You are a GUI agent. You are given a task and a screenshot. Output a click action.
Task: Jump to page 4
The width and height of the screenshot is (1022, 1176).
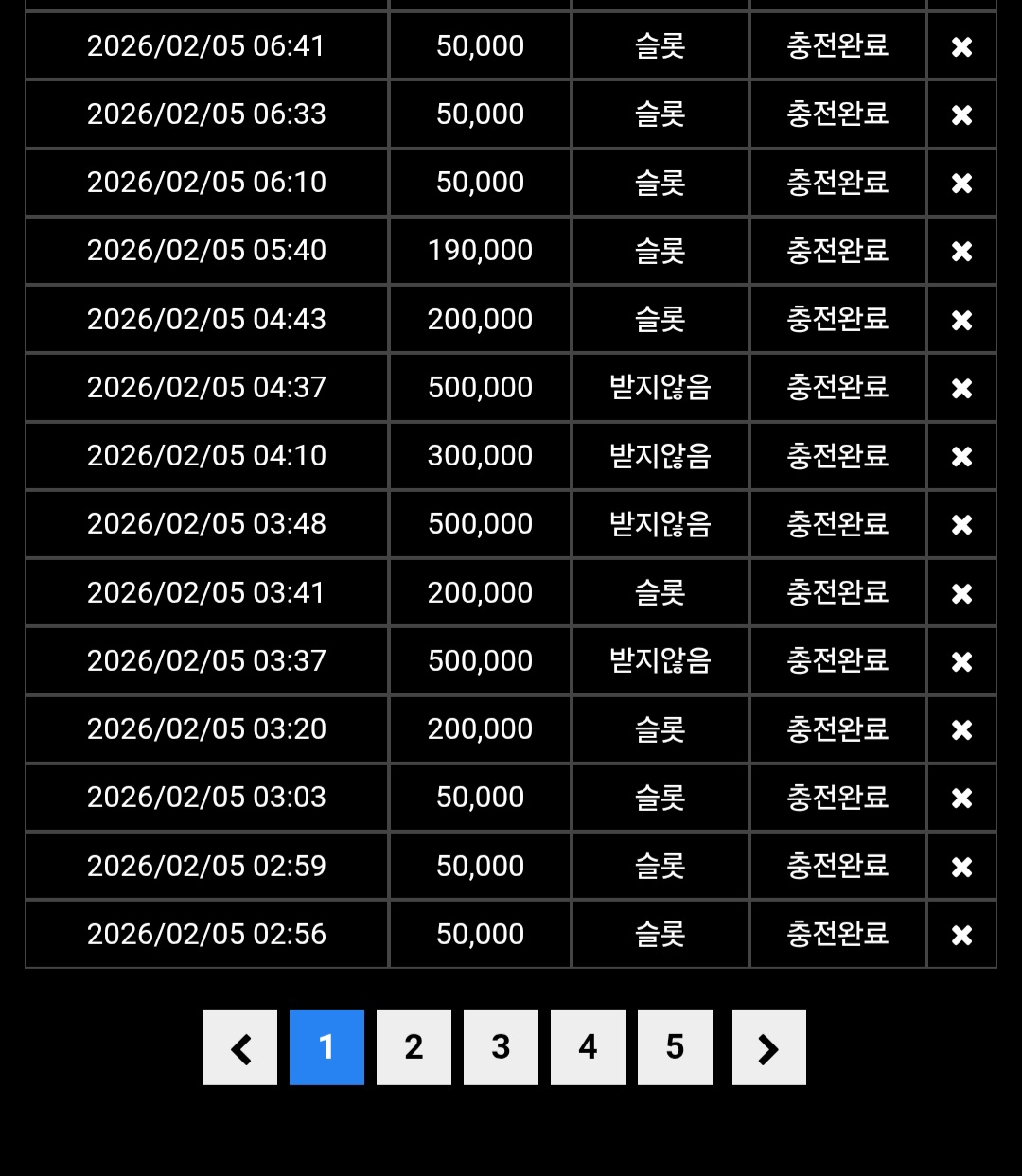point(588,1047)
